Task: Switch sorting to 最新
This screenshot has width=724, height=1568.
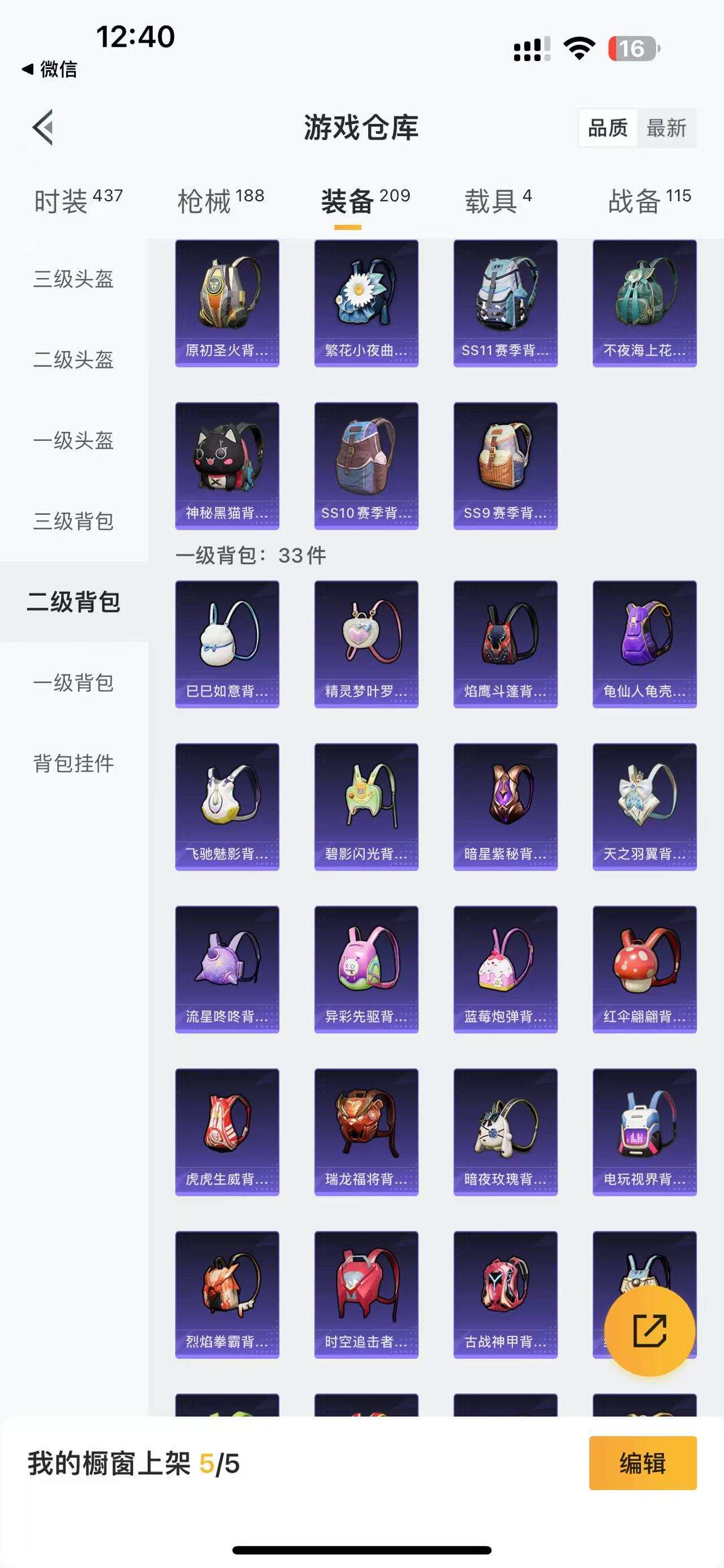Action: coord(667,128)
